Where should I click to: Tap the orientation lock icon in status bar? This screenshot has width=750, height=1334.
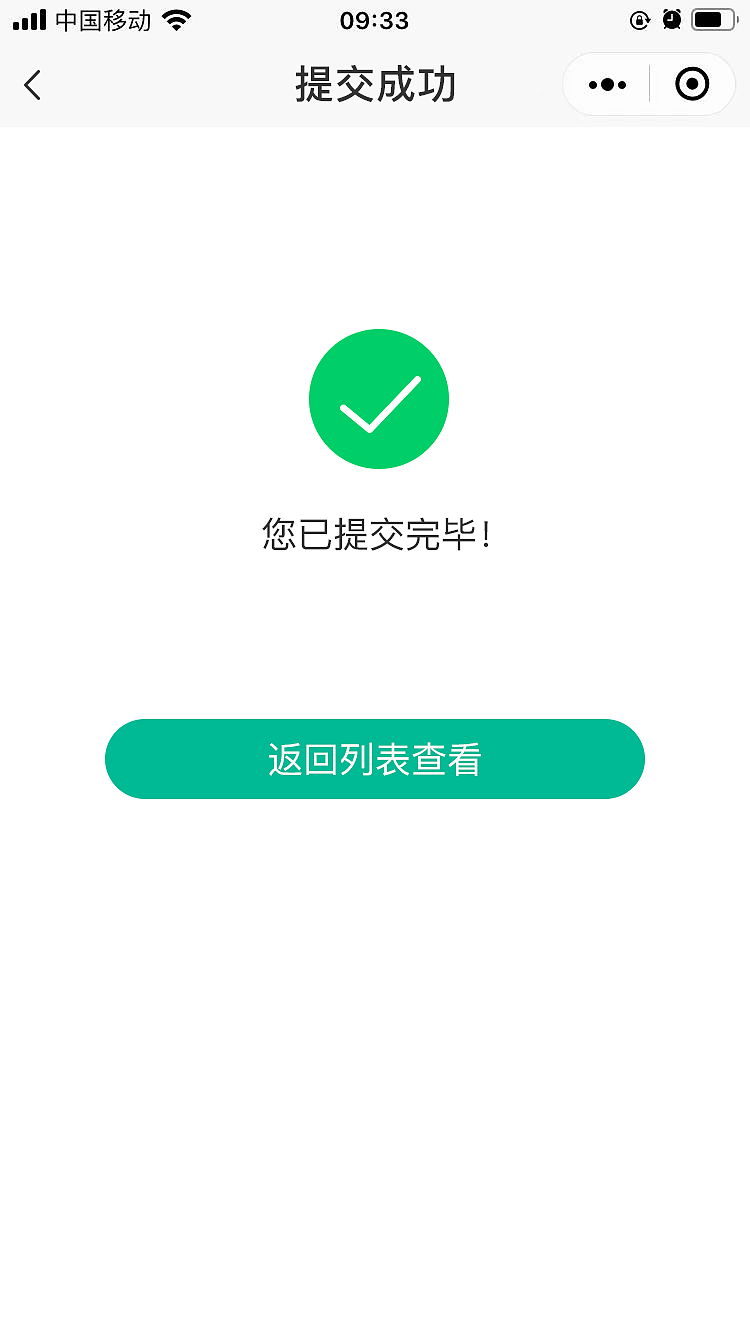click(x=639, y=19)
